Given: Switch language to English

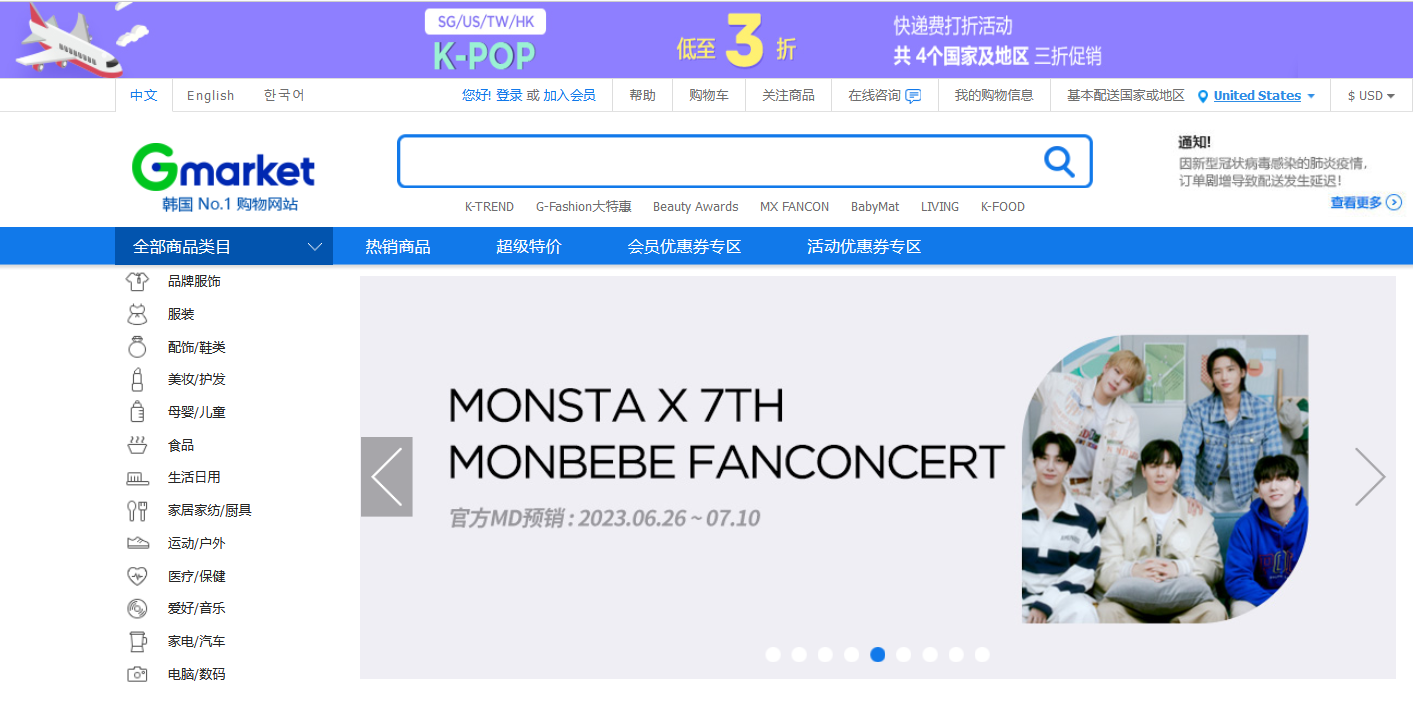Looking at the screenshot, I should (210, 96).
